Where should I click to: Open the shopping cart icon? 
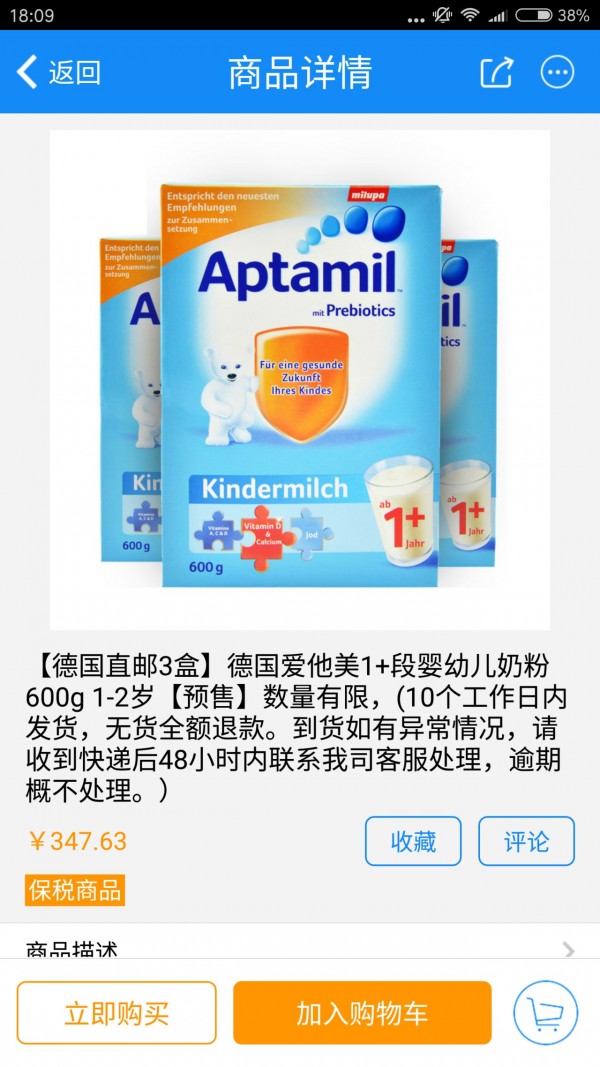coord(546,1013)
